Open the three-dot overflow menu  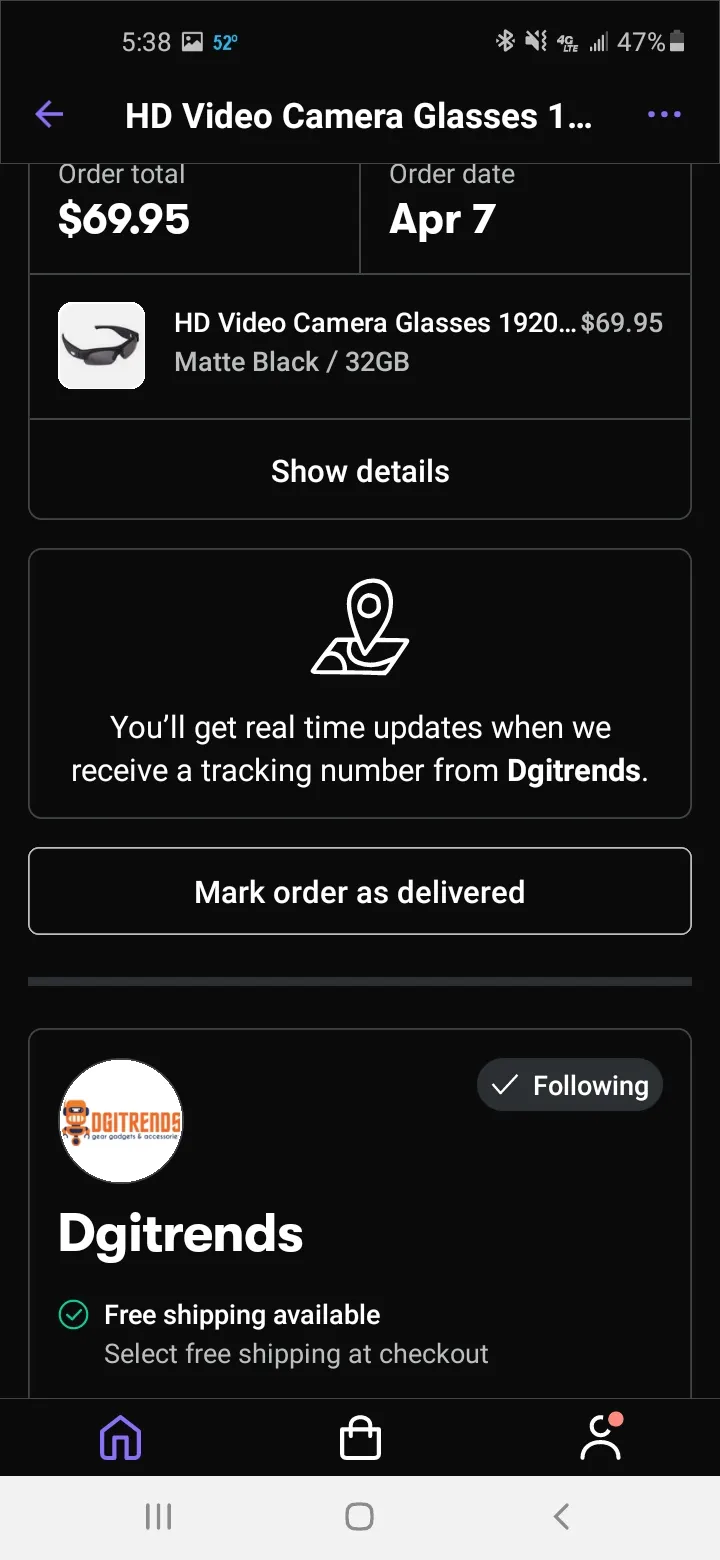pos(664,115)
